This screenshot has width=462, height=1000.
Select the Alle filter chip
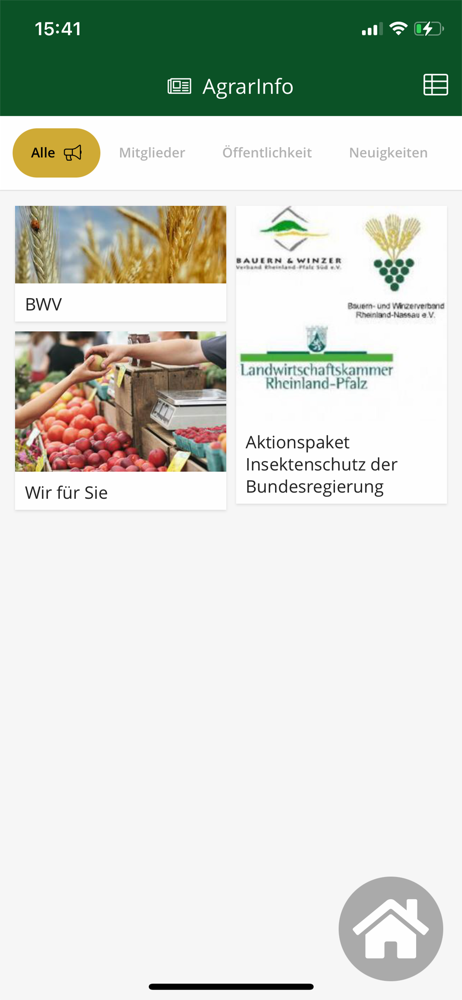coord(57,153)
